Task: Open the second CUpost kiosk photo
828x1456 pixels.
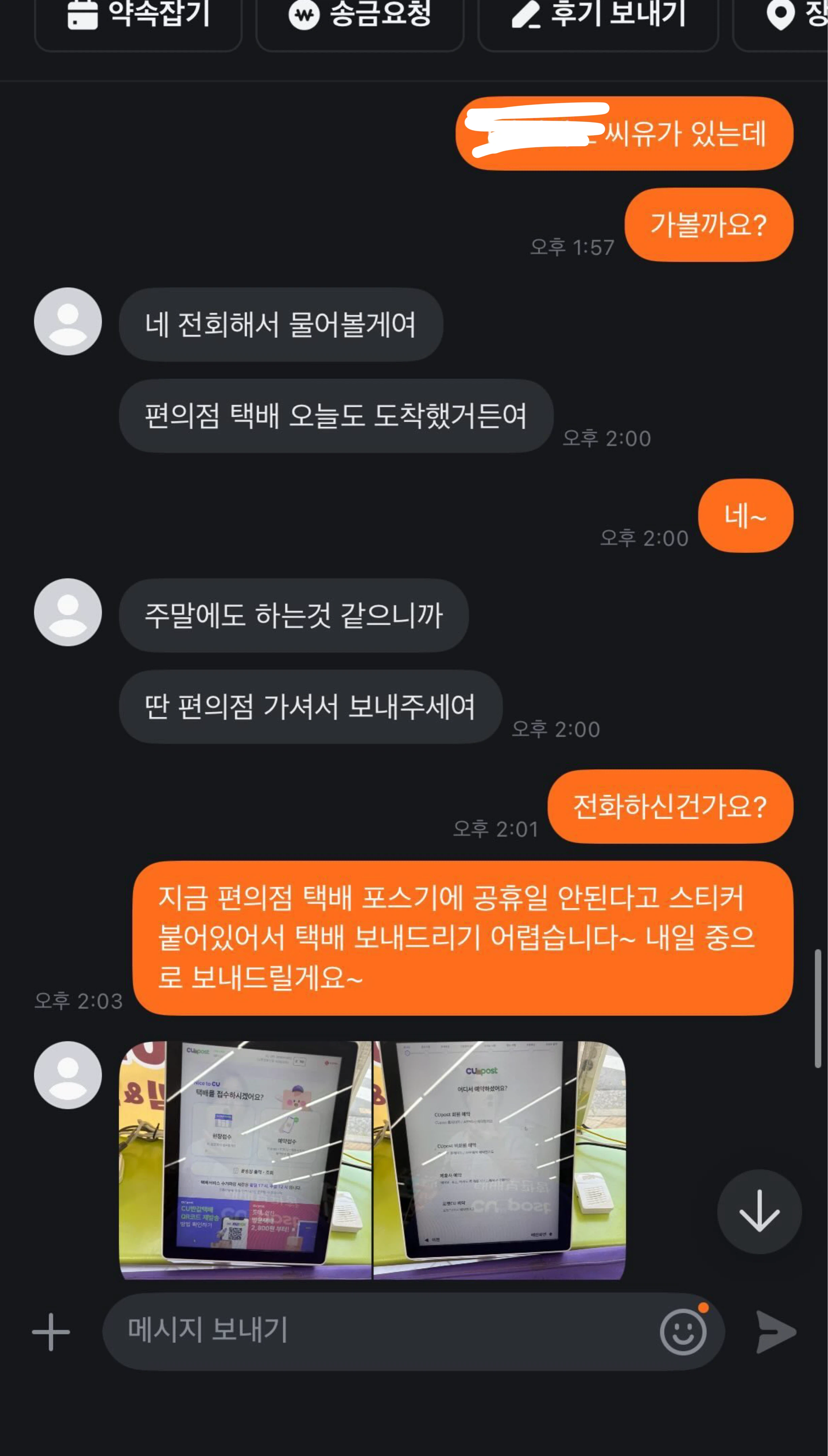Action: coord(499,1160)
